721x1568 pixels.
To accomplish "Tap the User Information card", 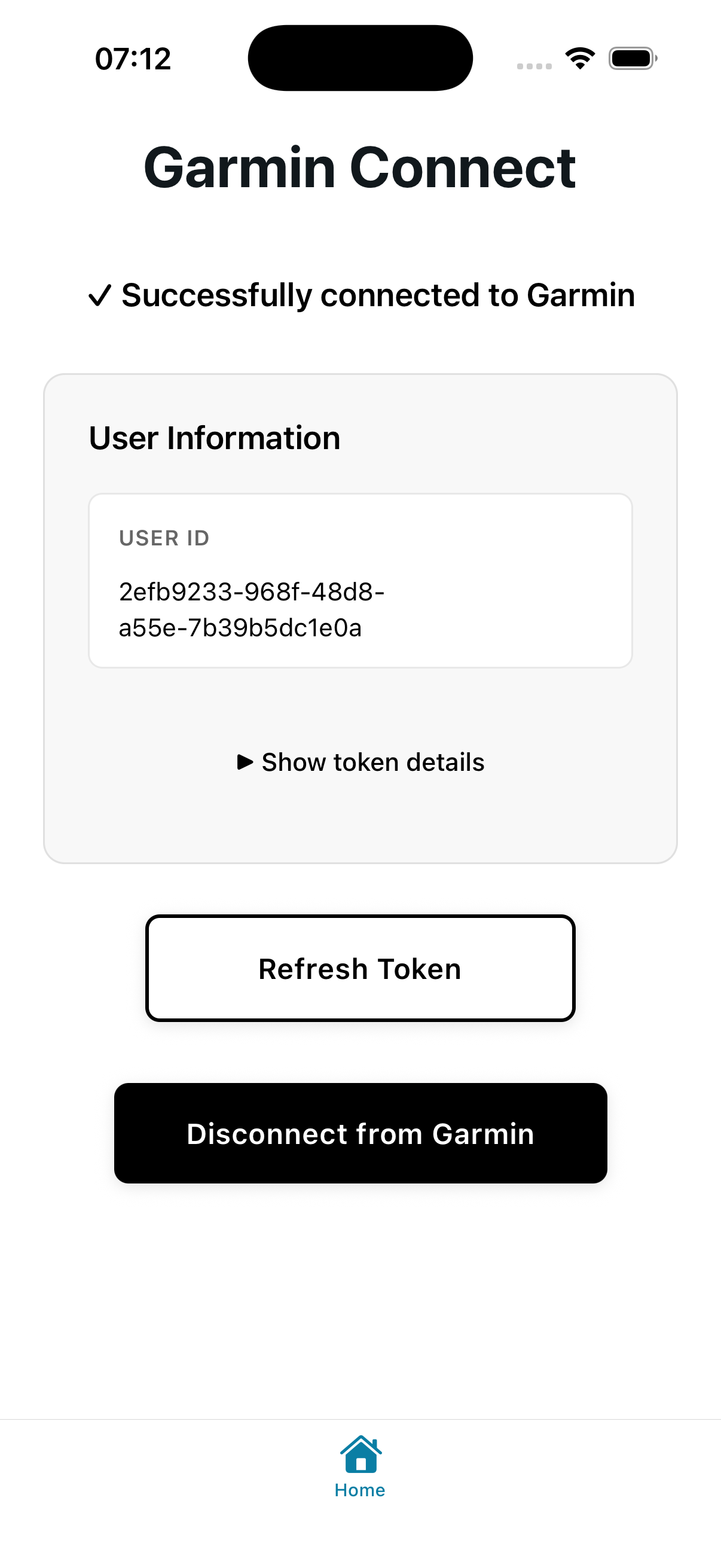I will point(360,618).
